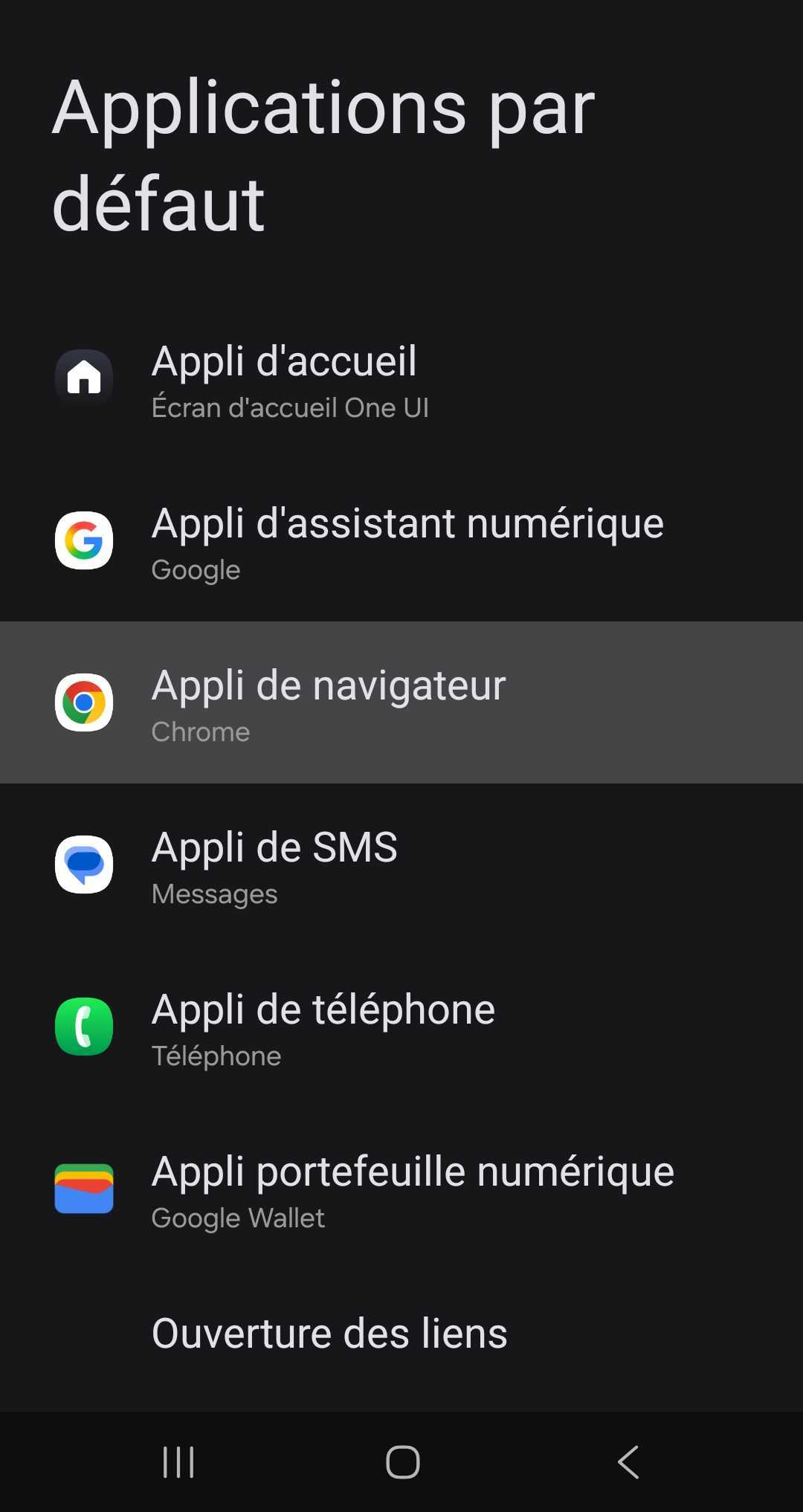Change the Appli de navigateur default
The width and height of the screenshot is (803, 1512).
tap(401, 702)
